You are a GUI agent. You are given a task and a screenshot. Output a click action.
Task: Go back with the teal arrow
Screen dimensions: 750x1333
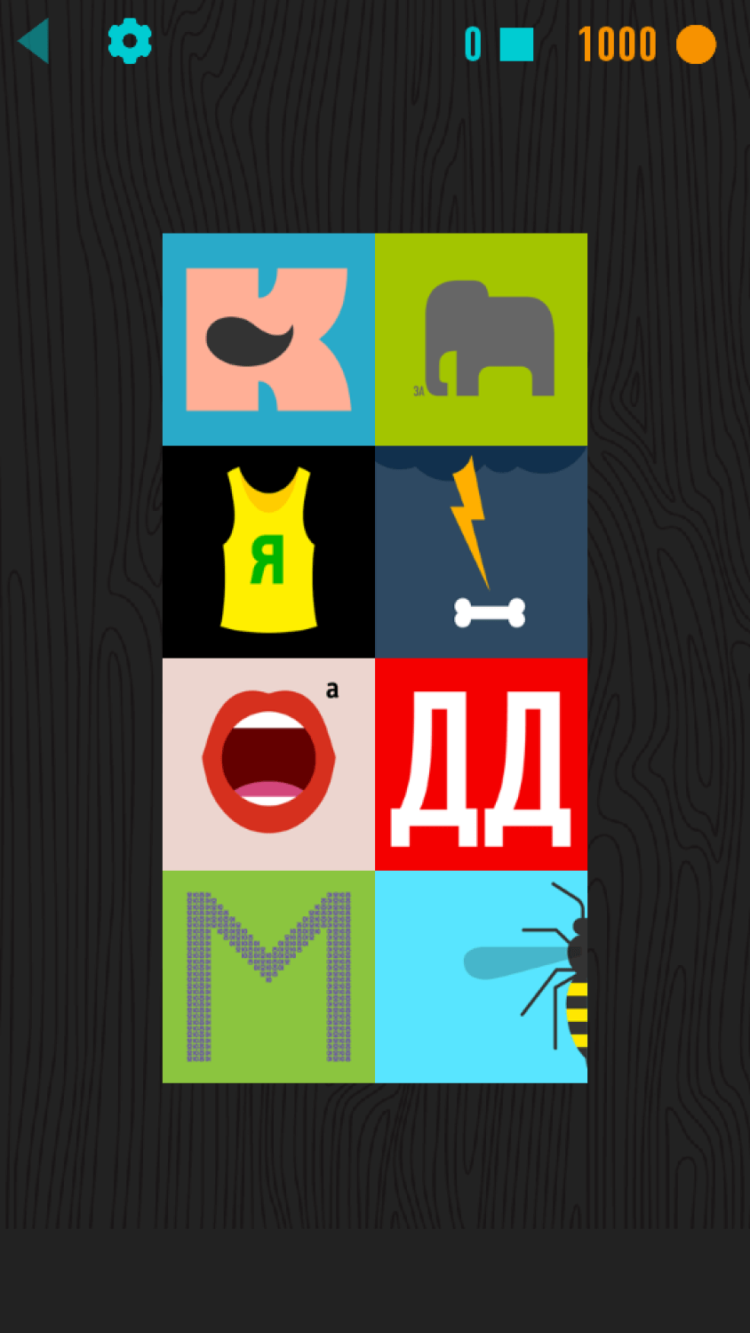[x=34, y=42]
